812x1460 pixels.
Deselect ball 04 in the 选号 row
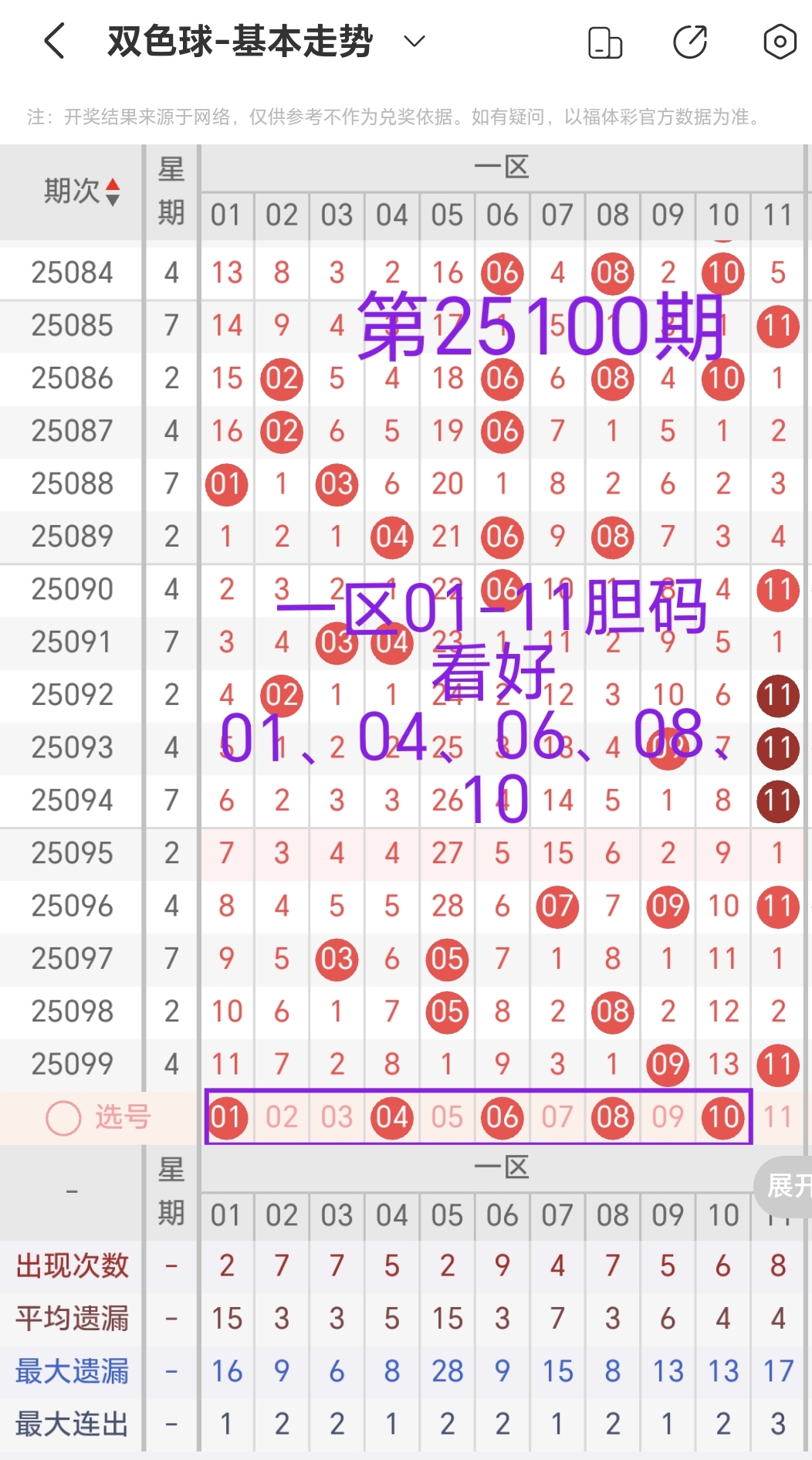coord(391,1117)
